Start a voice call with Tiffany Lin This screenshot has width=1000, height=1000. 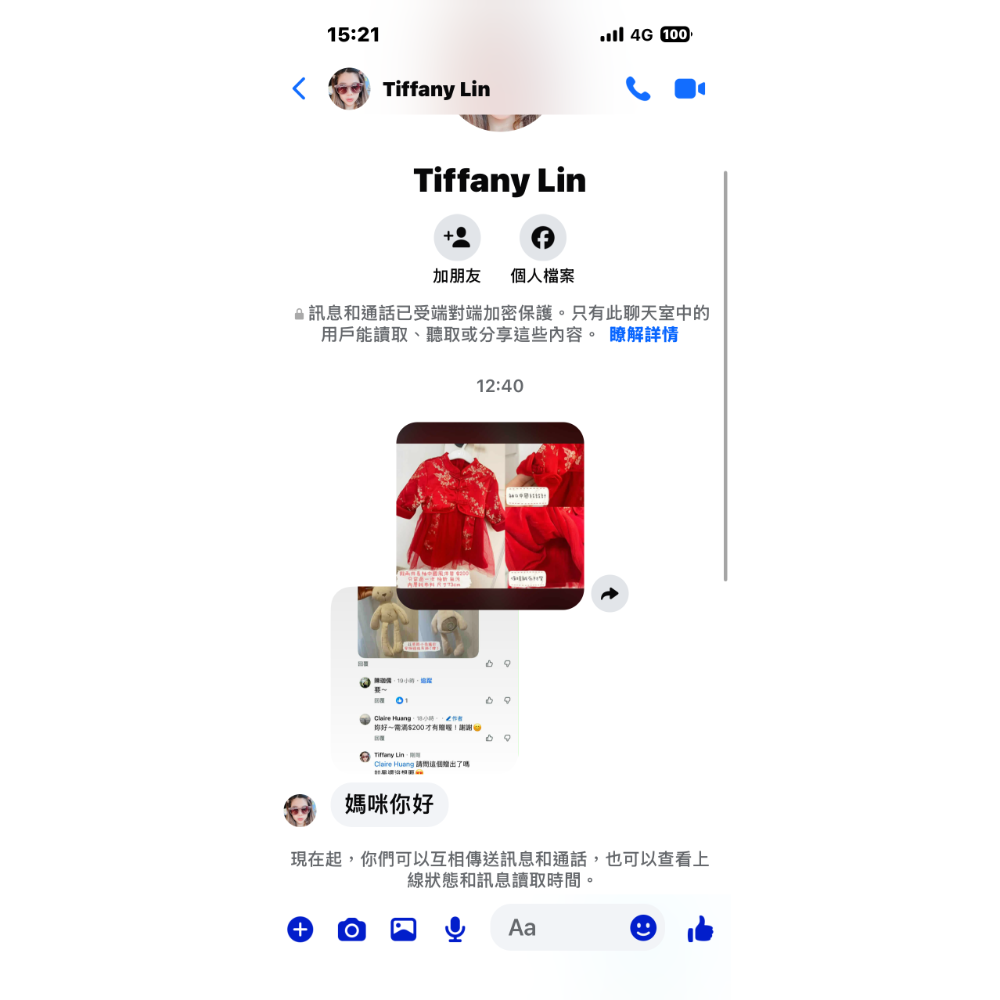[x=638, y=89]
